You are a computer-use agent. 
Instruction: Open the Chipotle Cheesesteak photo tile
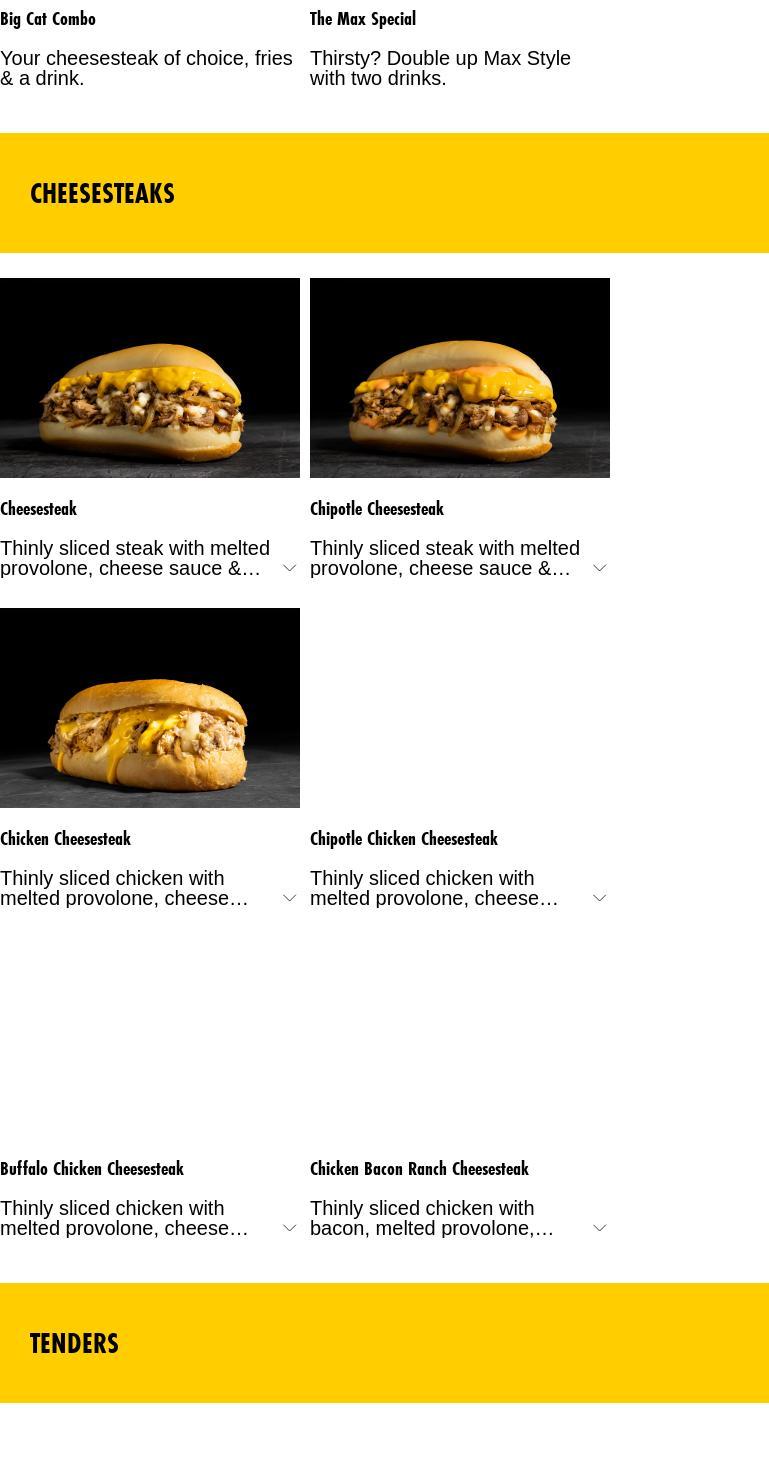click(x=460, y=378)
